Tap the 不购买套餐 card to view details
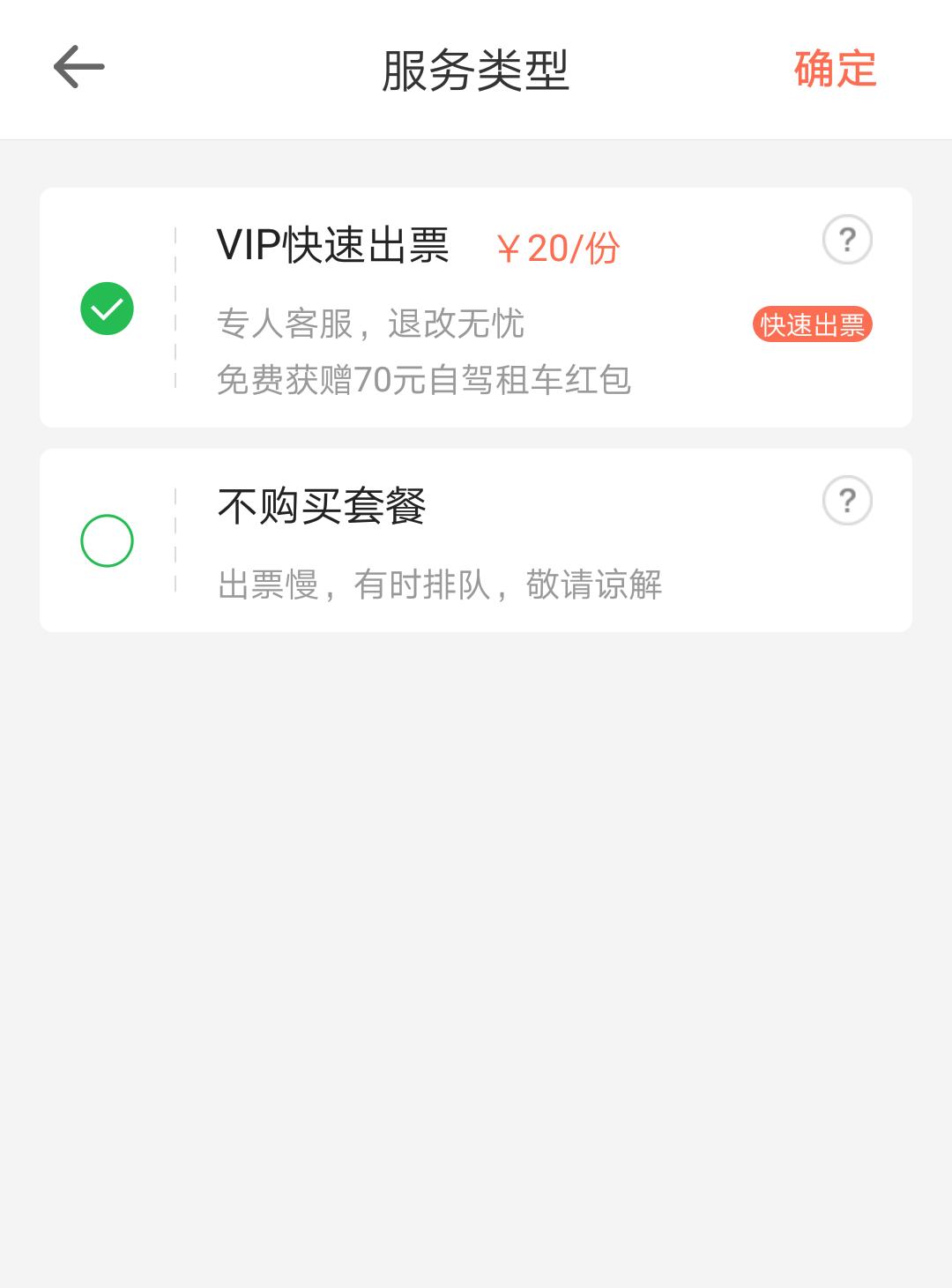This screenshot has width=952, height=1288. coord(476,540)
